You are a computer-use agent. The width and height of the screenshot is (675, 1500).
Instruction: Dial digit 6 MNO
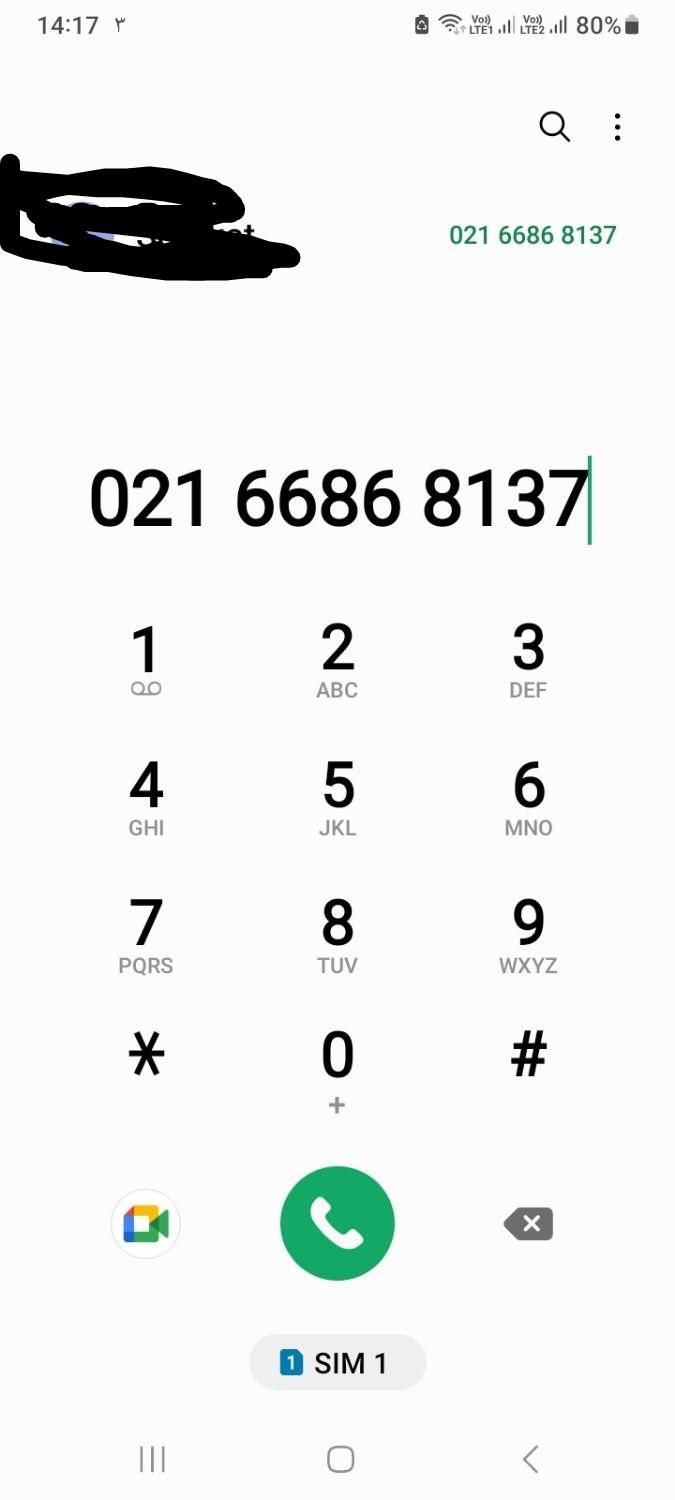[x=528, y=798]
